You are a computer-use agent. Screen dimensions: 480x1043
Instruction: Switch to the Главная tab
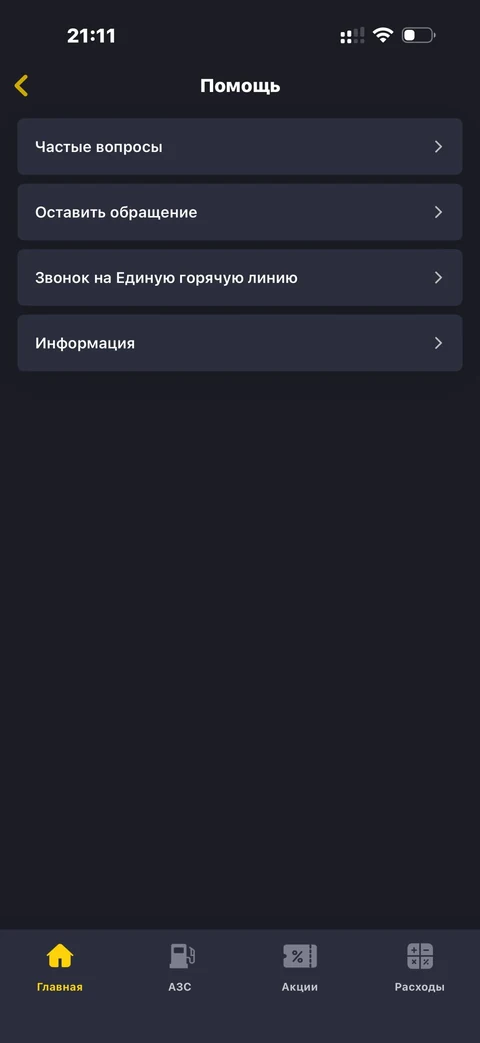point(60,968)
